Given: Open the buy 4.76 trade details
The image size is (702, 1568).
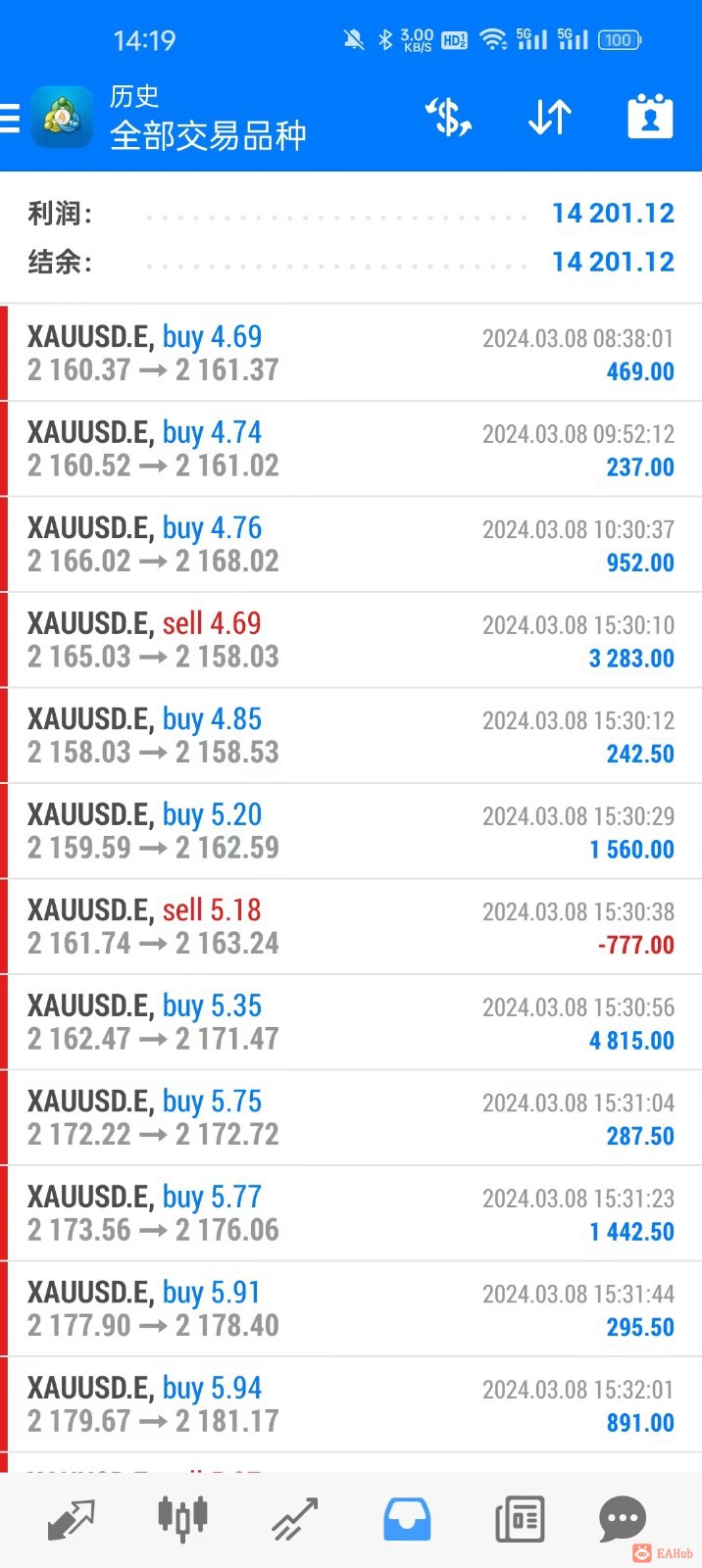Looking at the screenshot, I should [x=351, y=544].
